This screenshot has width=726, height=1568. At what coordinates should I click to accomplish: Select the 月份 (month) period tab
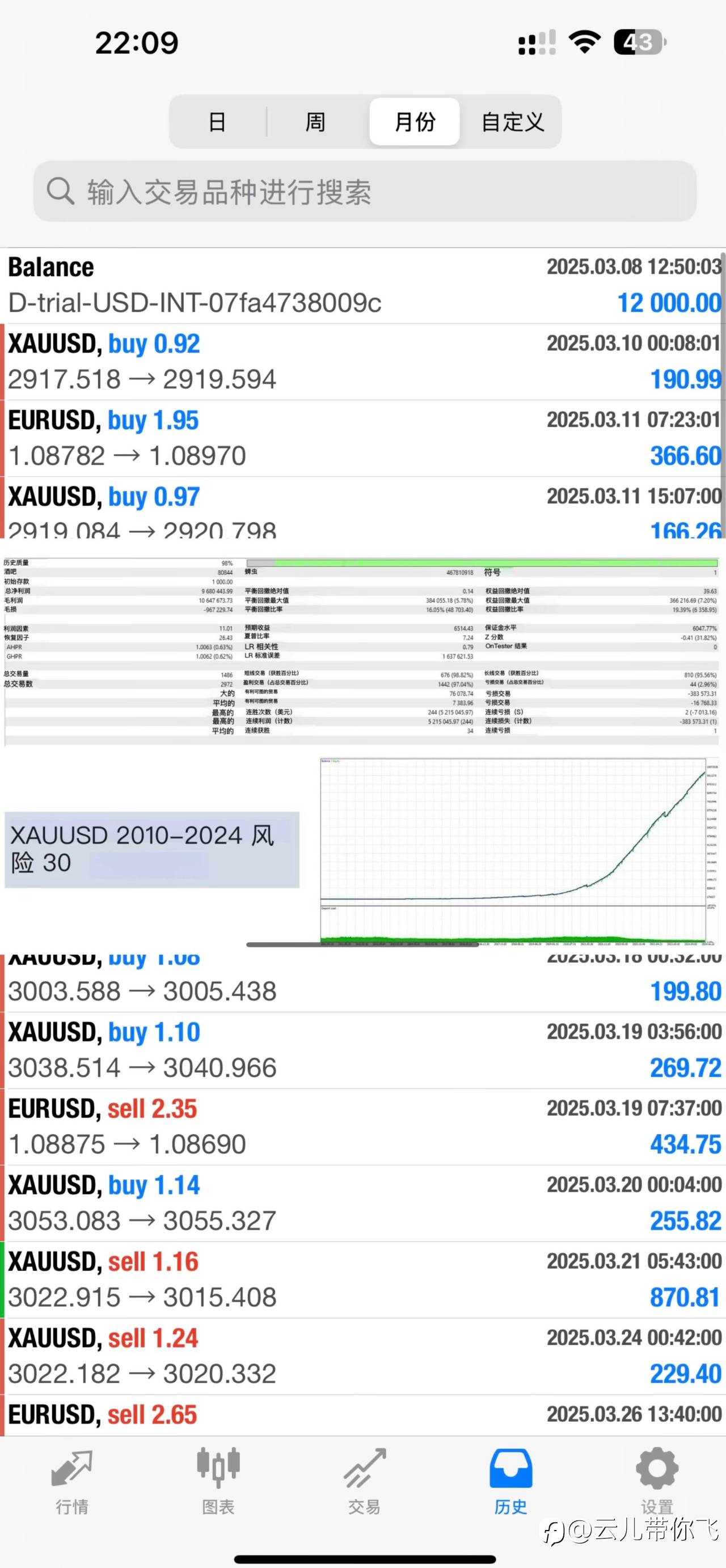click(415, 122)
